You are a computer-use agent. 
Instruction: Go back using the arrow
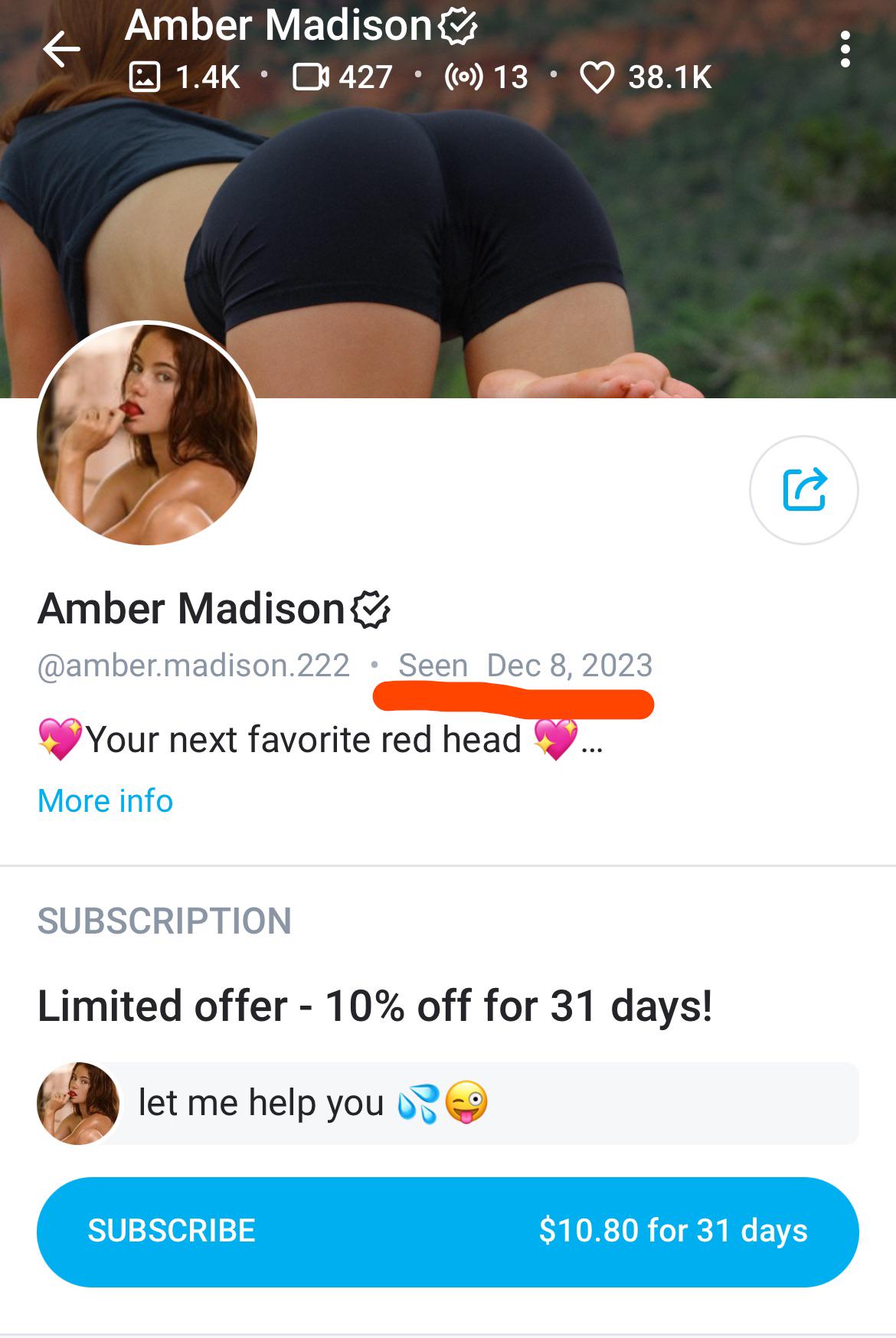coord(62,51)
